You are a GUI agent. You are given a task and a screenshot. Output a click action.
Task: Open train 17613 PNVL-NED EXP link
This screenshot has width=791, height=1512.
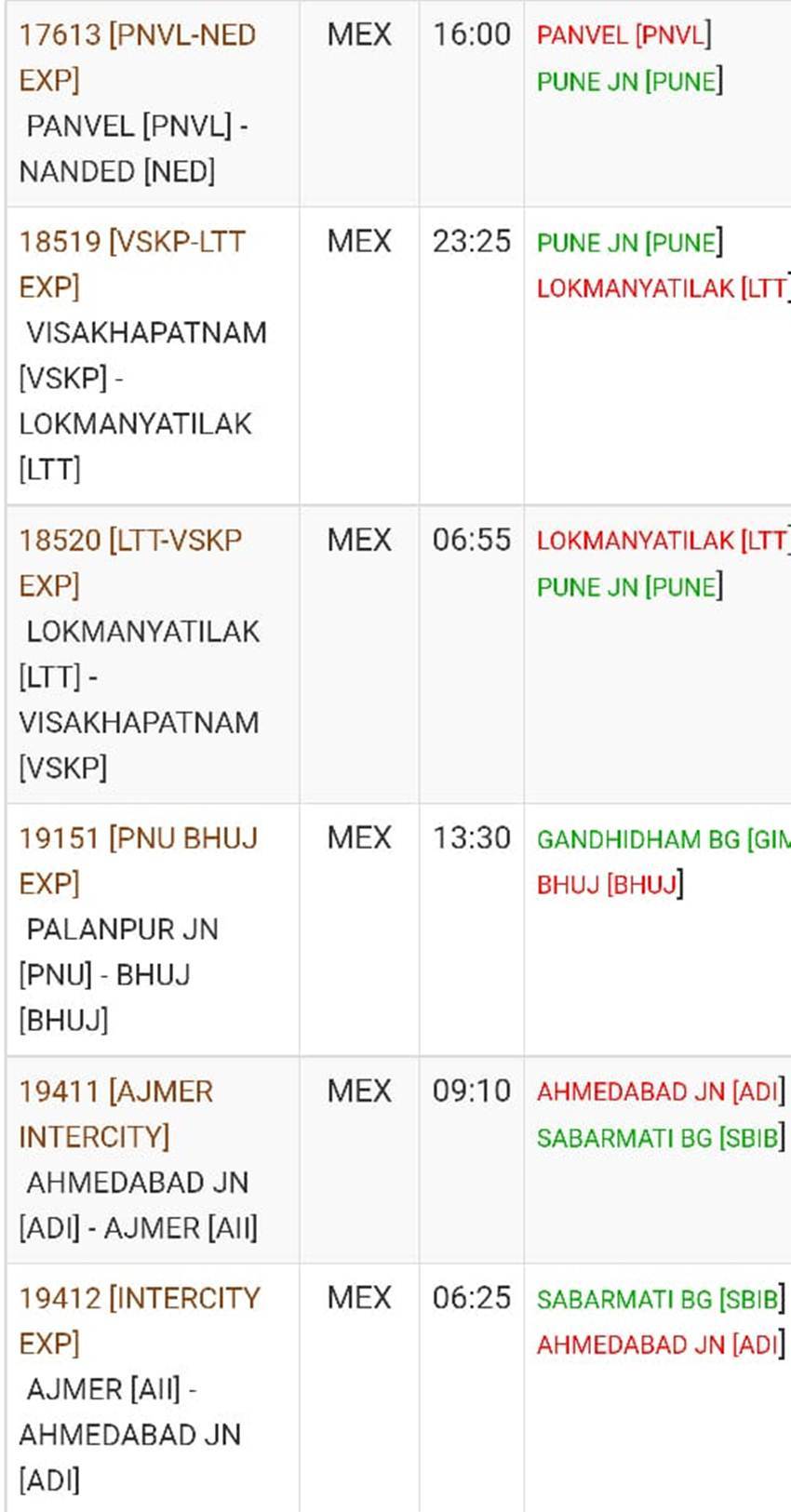coord(138,57)
